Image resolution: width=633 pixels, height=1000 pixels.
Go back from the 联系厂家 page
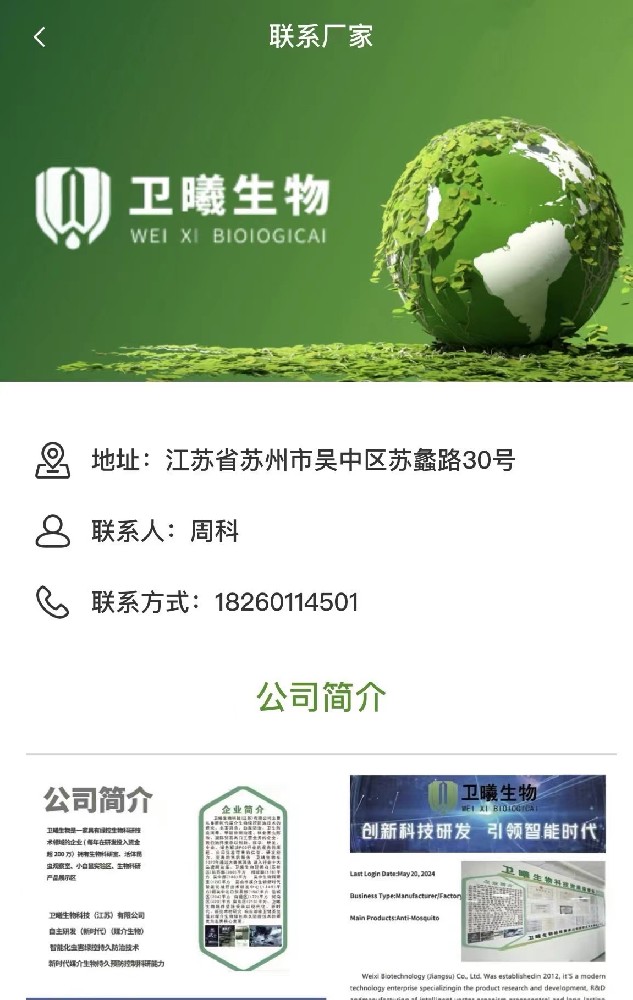[40, 38]
